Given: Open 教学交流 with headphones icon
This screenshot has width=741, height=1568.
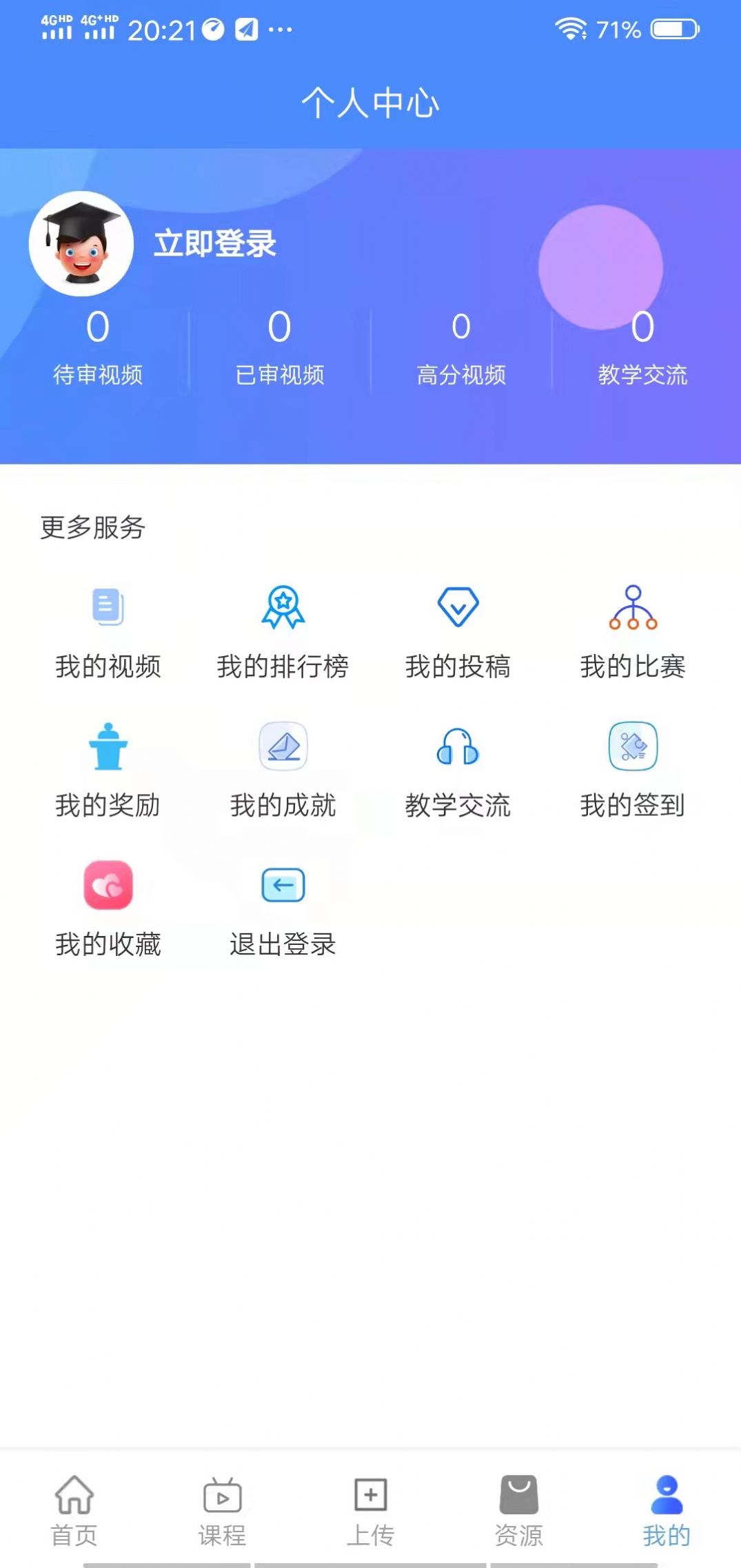Looking at the screenshot, I should [458, 770].
